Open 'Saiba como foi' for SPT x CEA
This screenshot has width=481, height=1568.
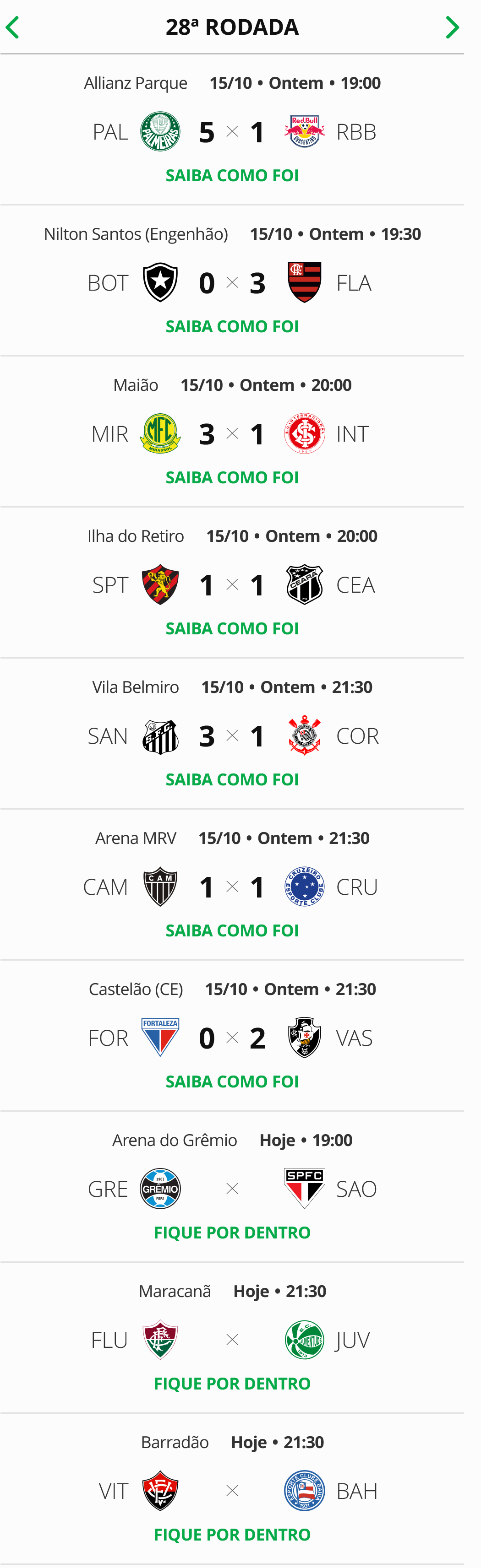tap(232, 628)
